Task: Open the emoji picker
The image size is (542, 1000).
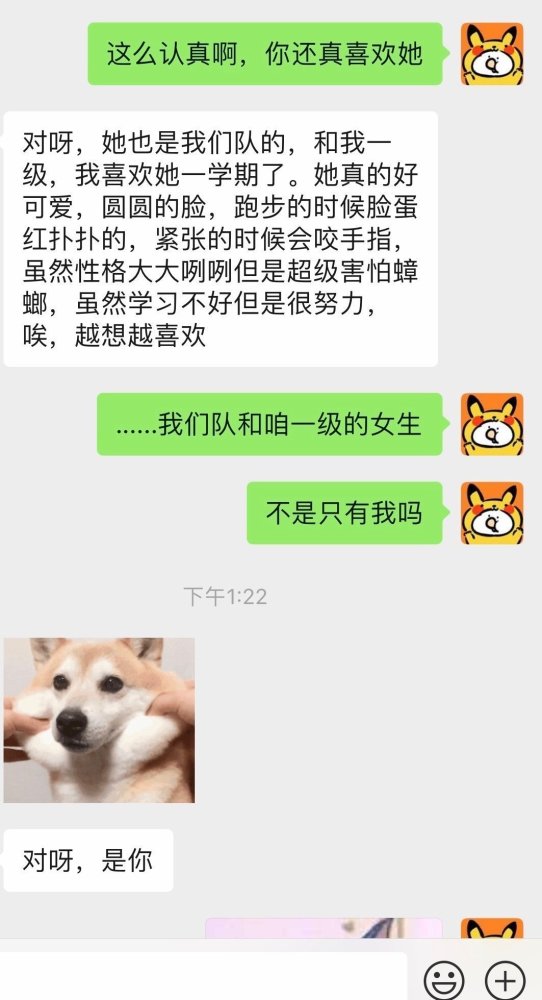Action: pos(444,979)
